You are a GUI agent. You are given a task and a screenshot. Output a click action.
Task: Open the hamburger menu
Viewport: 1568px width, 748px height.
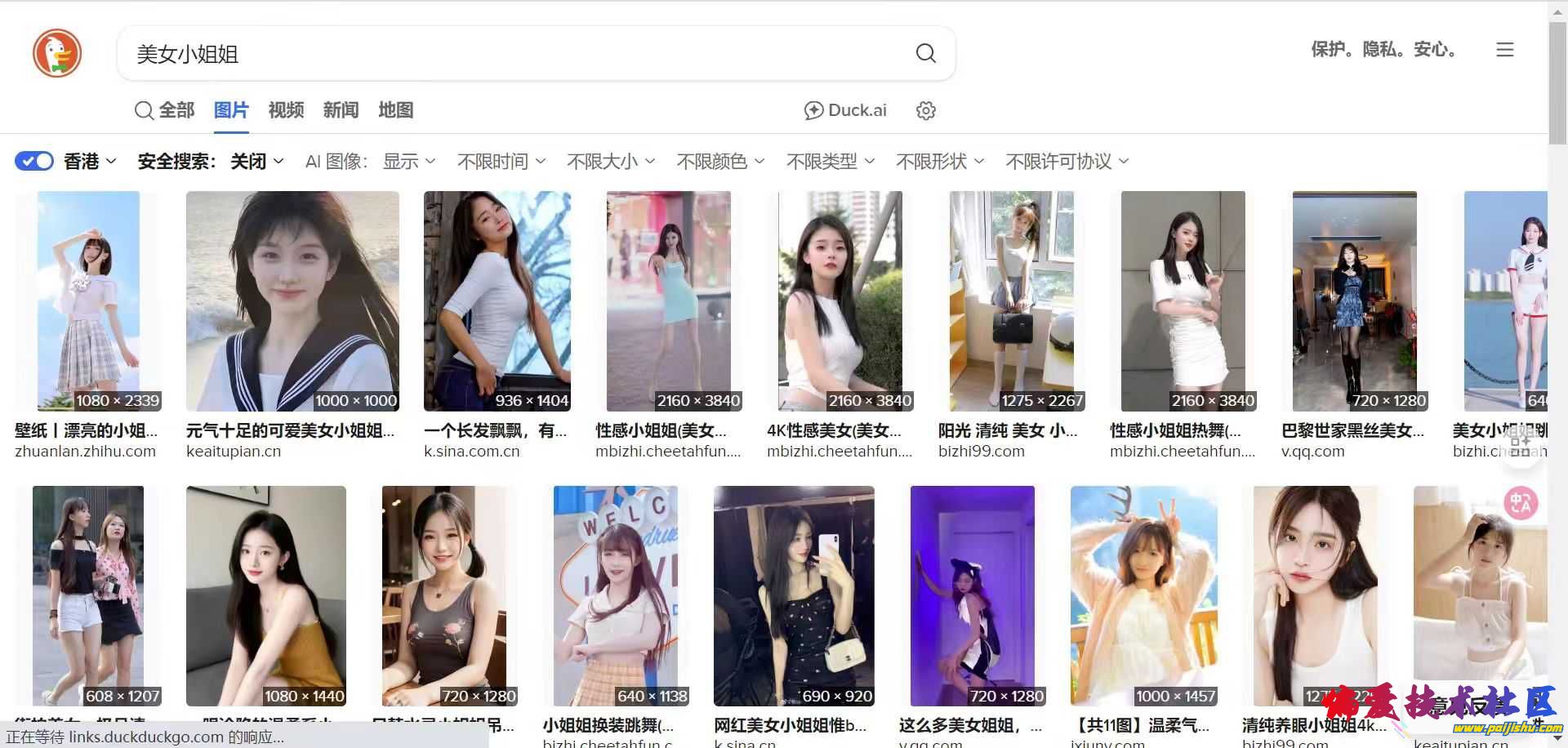(1504, 50)
